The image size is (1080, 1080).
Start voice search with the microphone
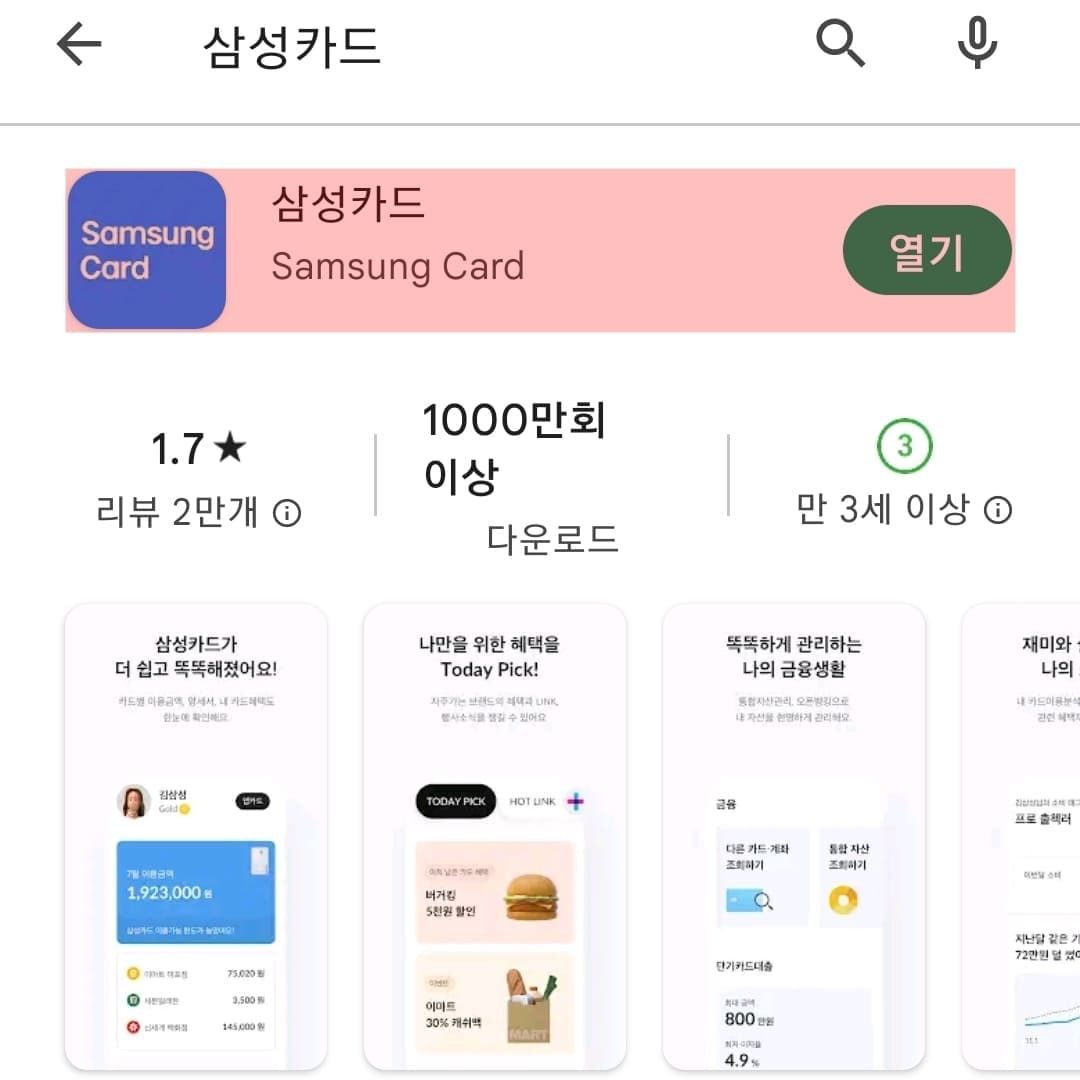(x=977, y=44)
